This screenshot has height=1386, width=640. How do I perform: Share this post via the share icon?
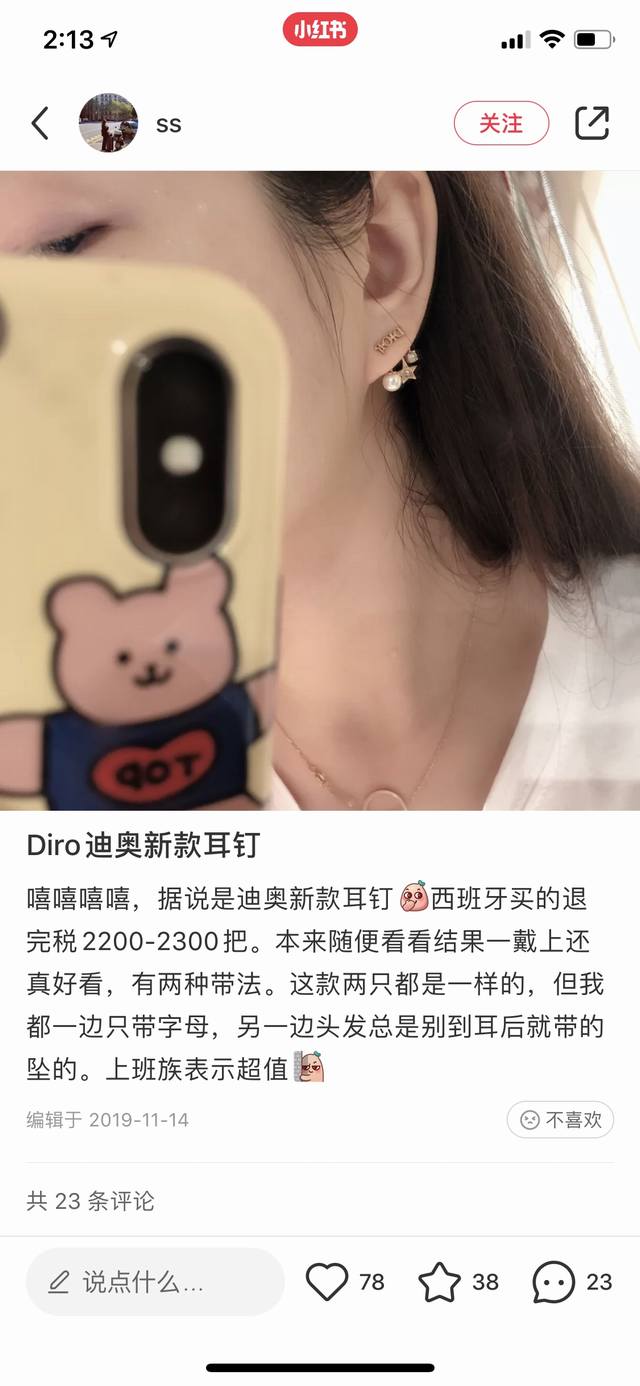pyautogui.click(x=592, y=123)
